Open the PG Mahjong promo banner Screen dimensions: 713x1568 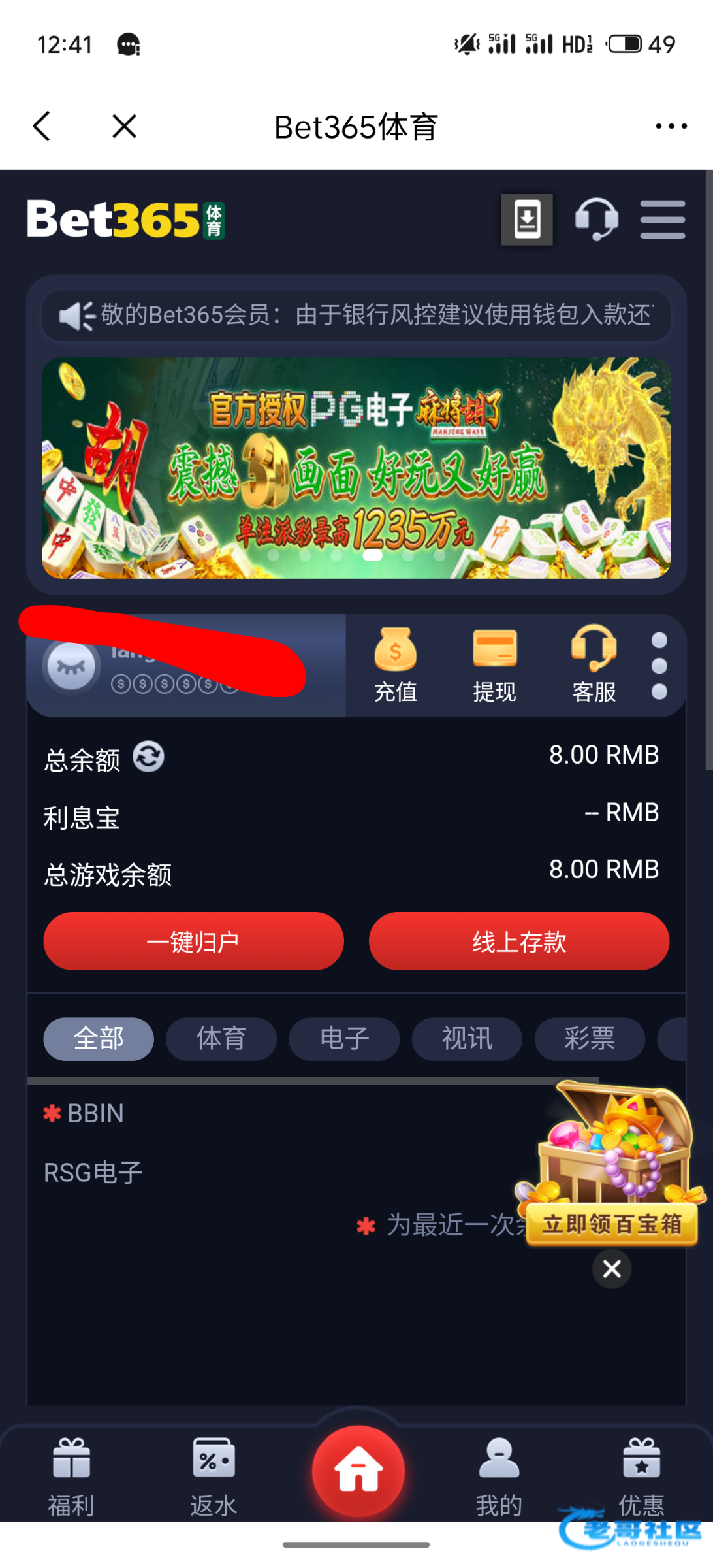356,467
